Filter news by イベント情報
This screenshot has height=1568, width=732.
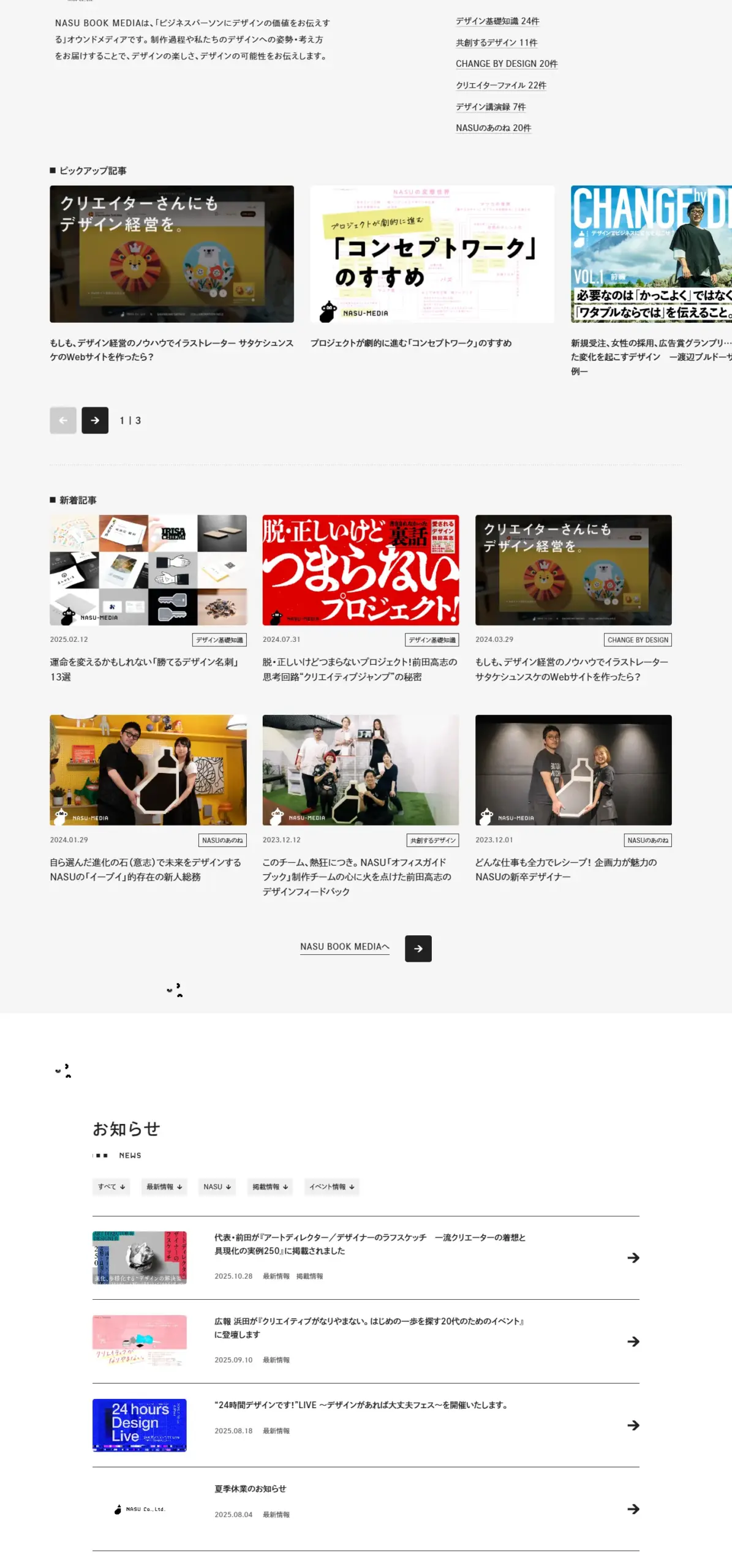tap(331, 1186)
